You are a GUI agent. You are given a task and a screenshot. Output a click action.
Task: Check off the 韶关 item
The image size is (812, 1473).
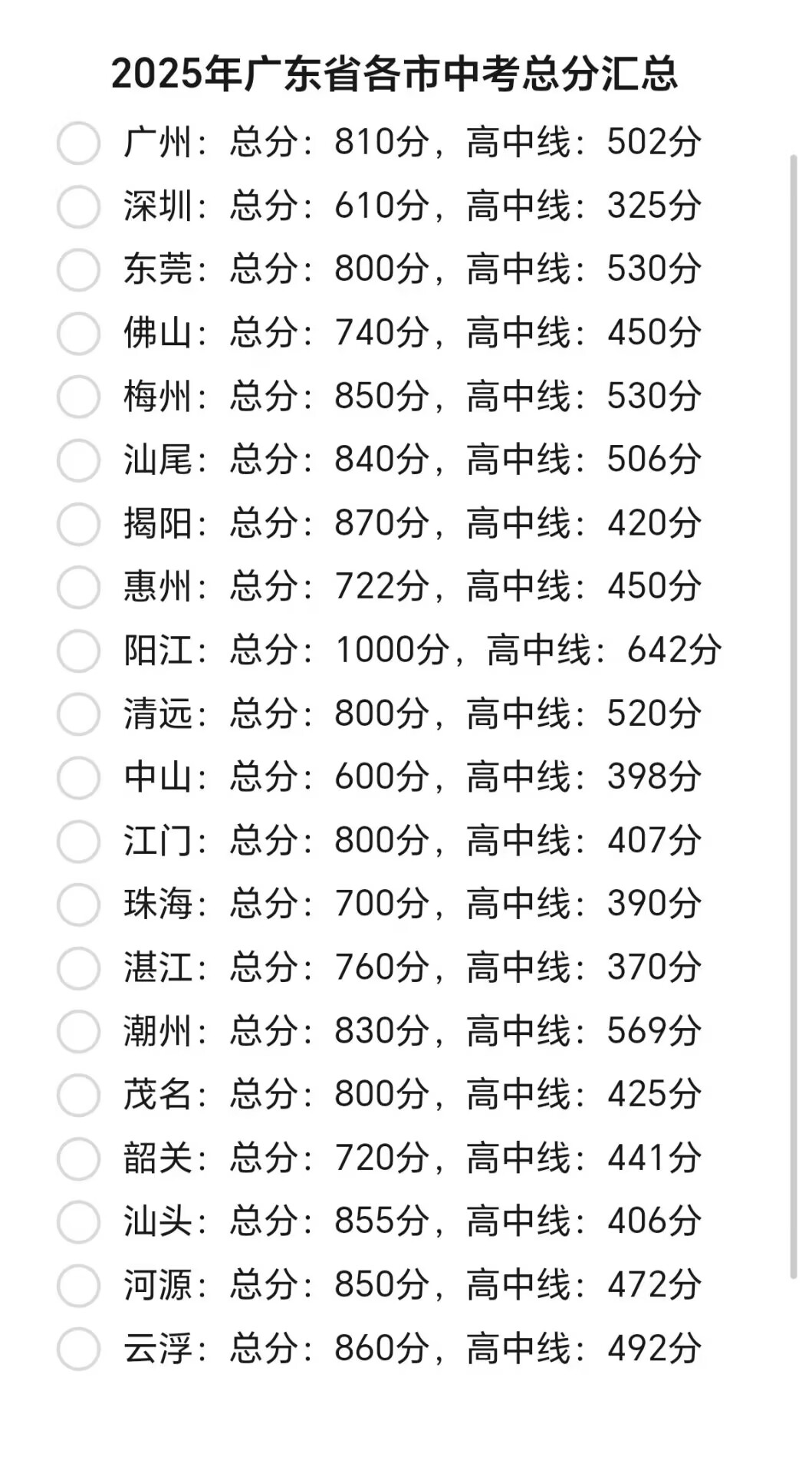(78, 1158)
